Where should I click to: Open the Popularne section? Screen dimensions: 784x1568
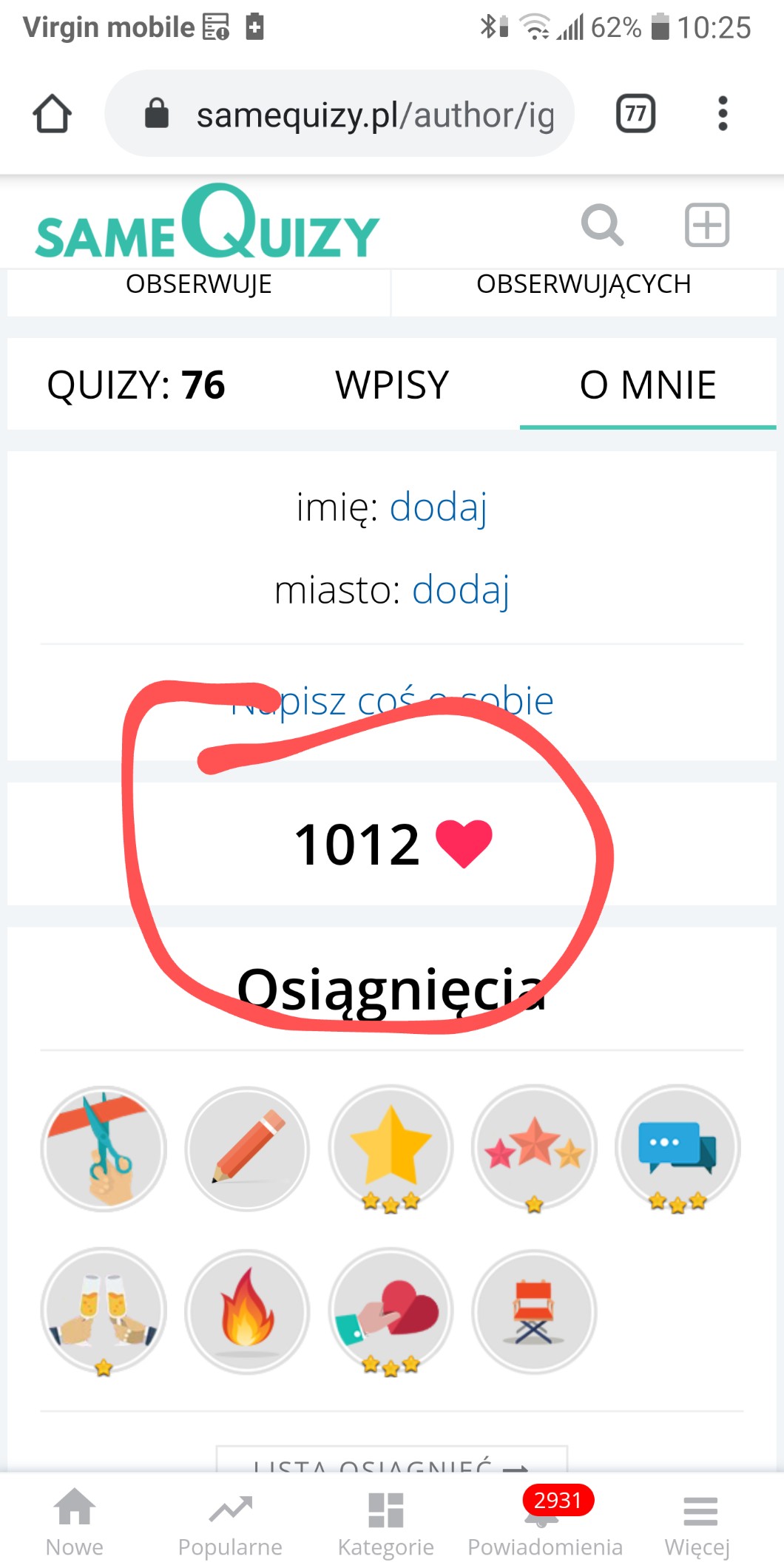[x=230, y=1522]
